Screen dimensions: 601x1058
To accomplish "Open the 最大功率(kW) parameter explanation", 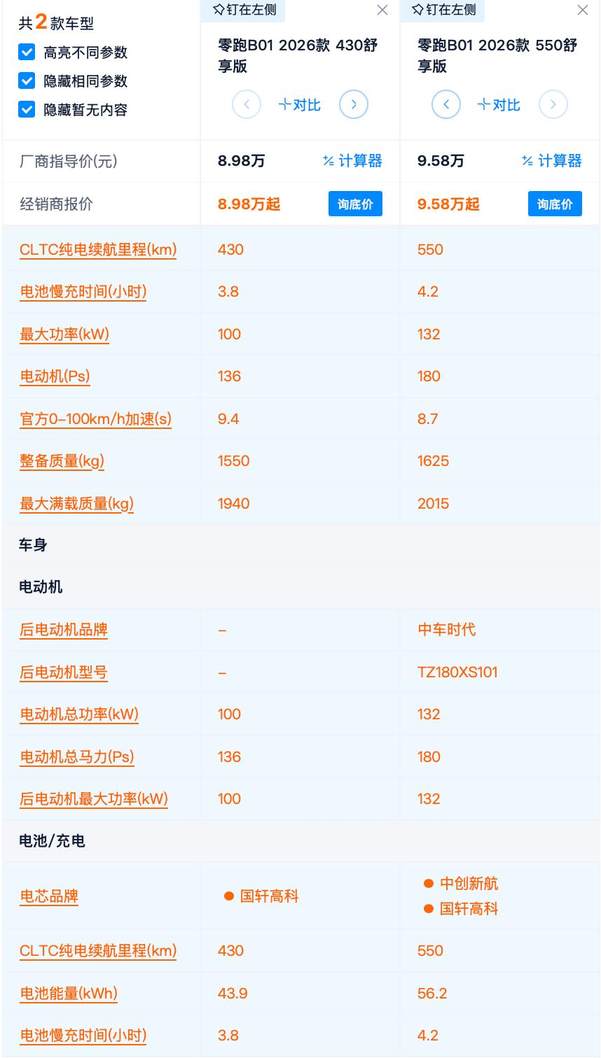I will (x=64, y=334).
